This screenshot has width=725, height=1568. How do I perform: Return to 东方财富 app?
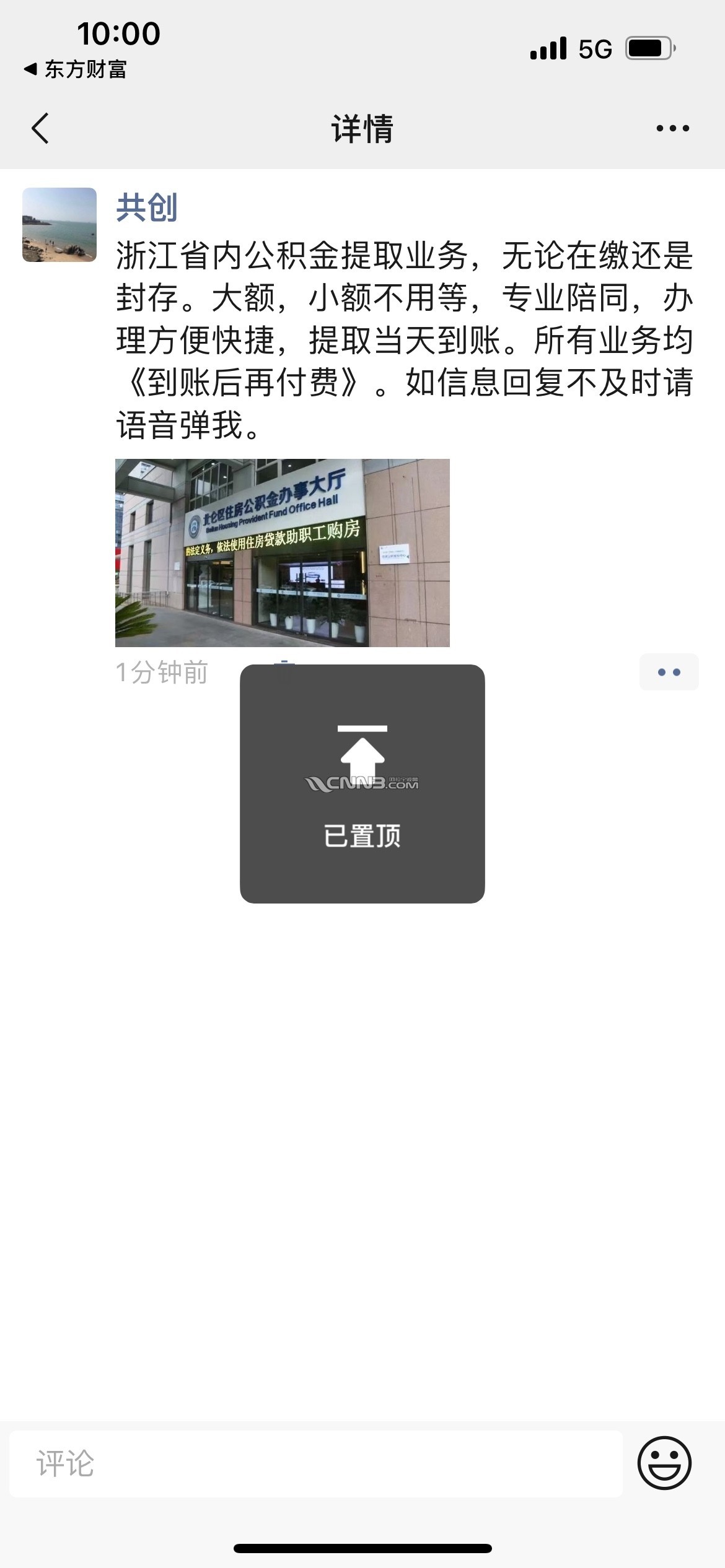coord(76,69)
